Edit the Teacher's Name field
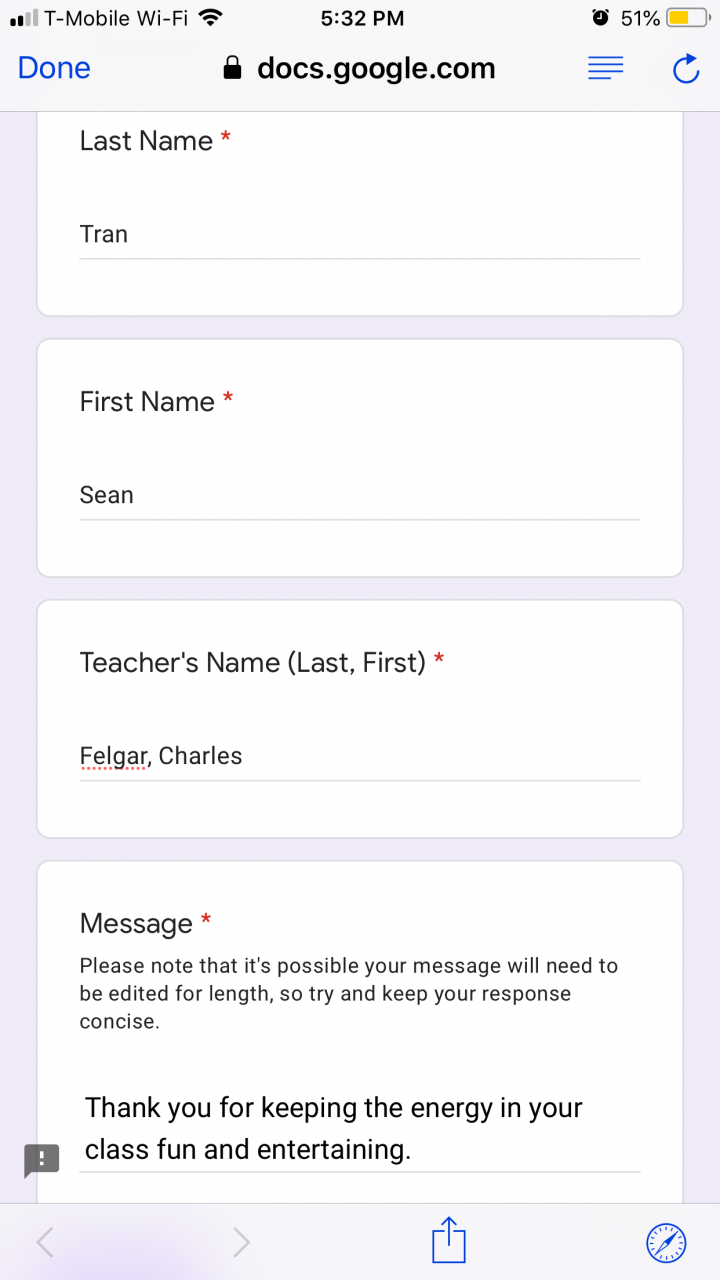Image resolution: width=720 pixels, height=1280 pixels. 359,757
